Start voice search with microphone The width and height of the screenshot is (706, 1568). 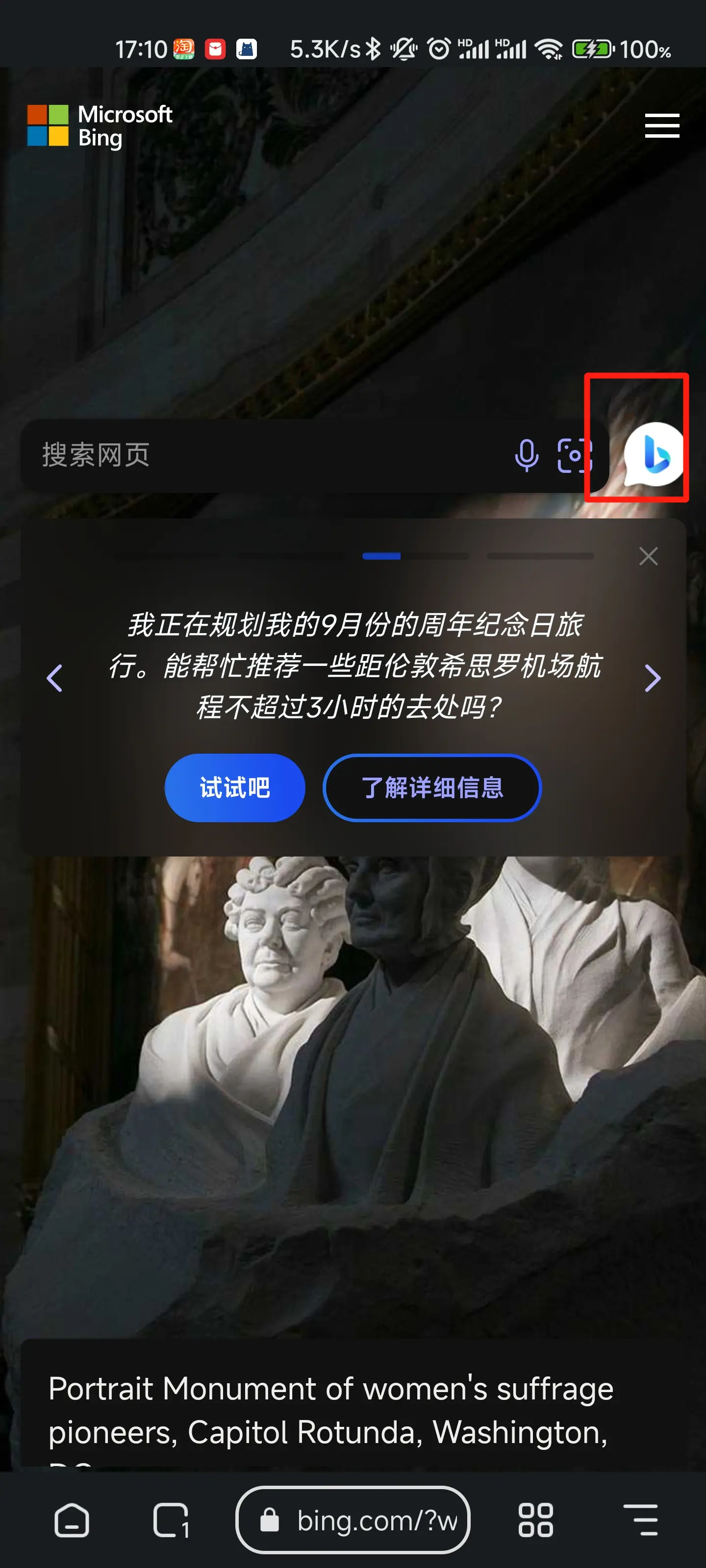[526, 455]
